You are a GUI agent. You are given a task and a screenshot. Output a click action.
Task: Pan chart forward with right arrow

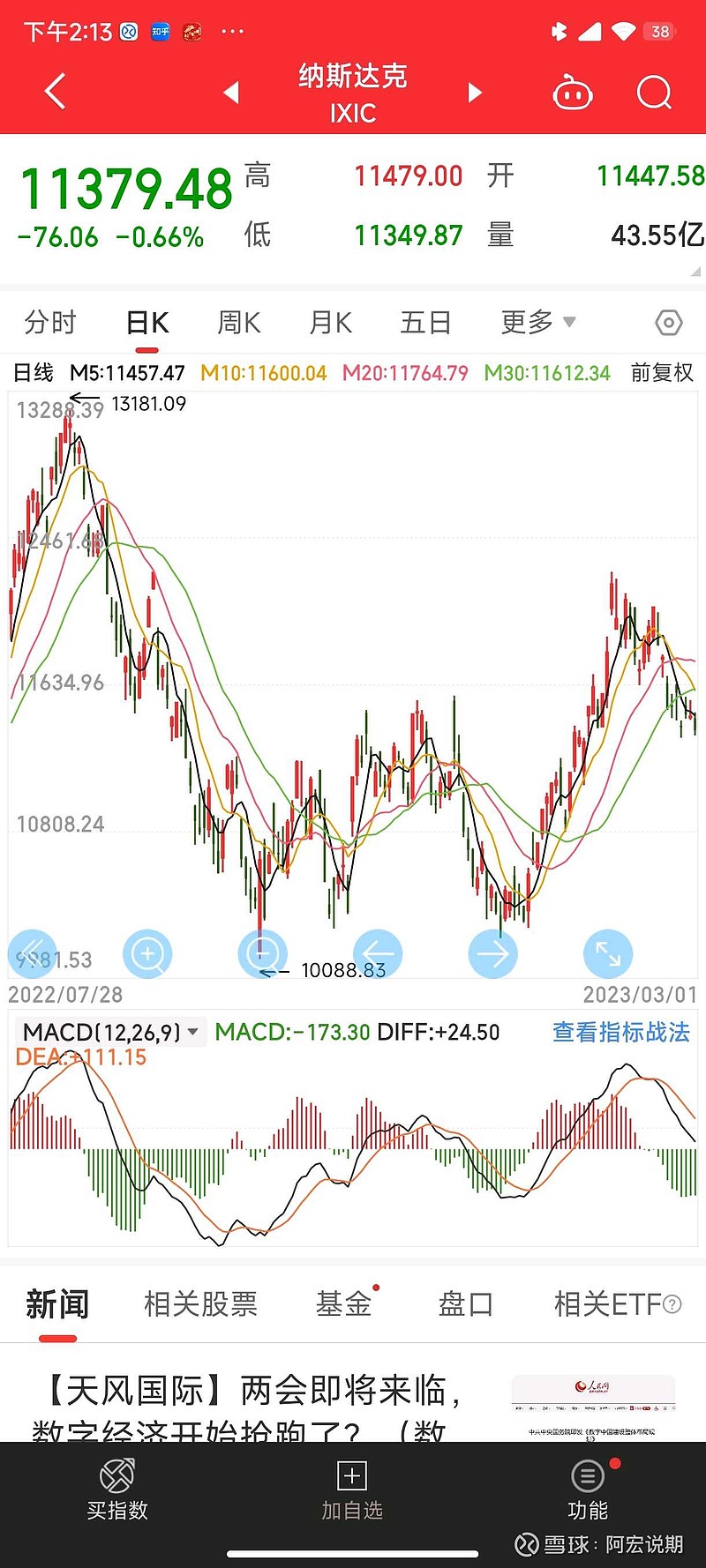click(x=492, y=953)
